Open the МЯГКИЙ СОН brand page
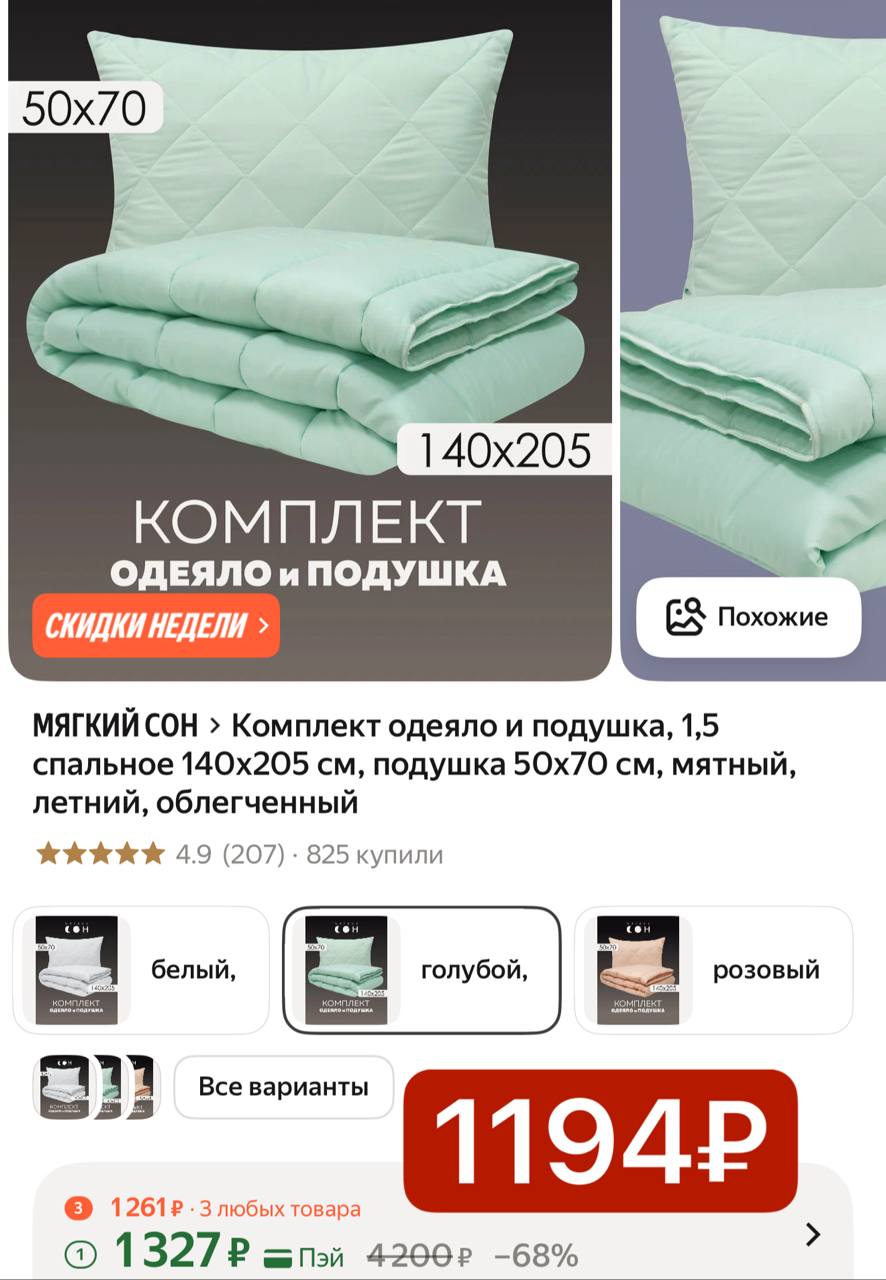The height and width of the screenshot is (1280, 886). tap(115, 724)
